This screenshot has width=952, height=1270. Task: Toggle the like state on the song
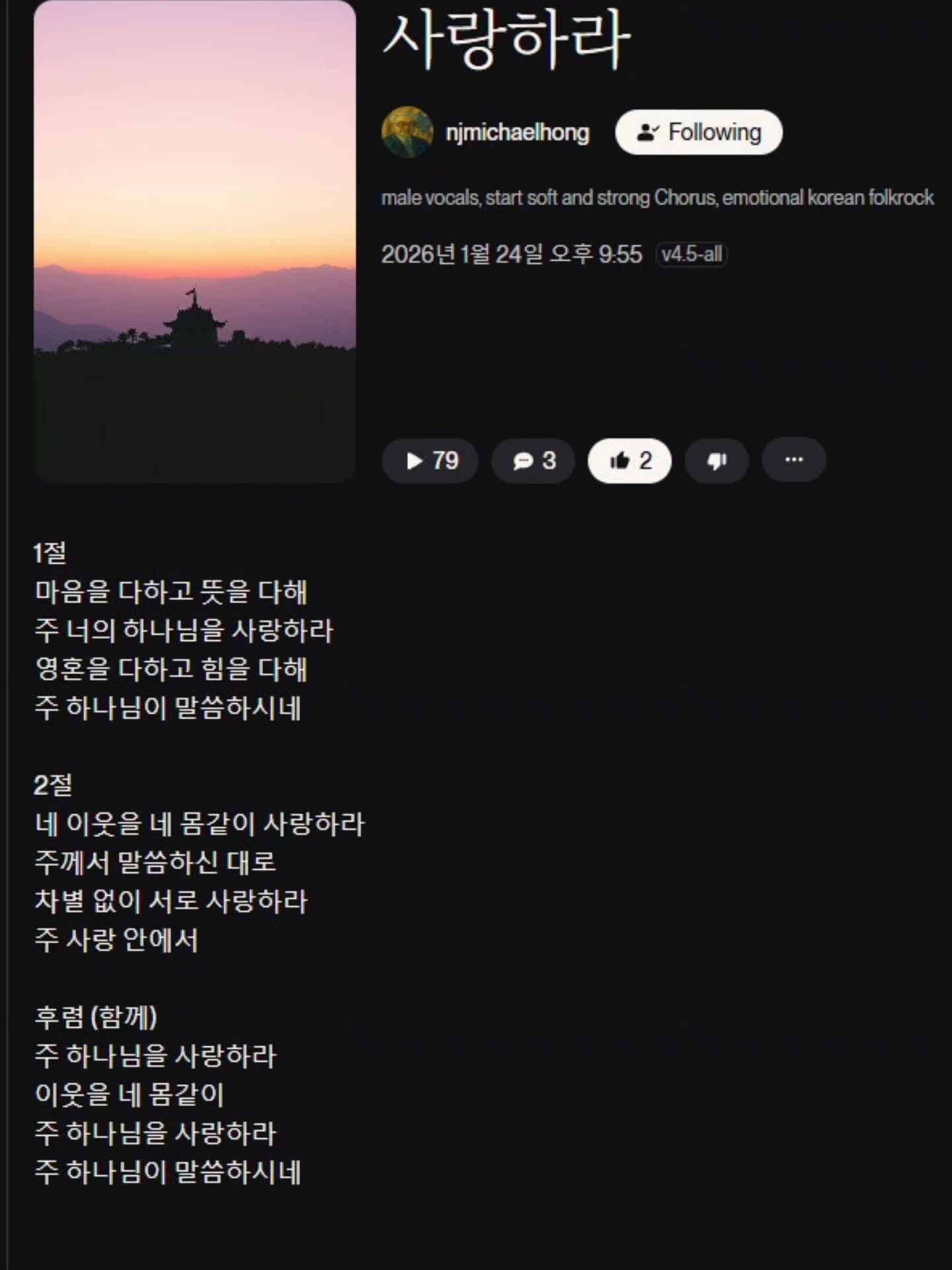(x=629, y=460)
